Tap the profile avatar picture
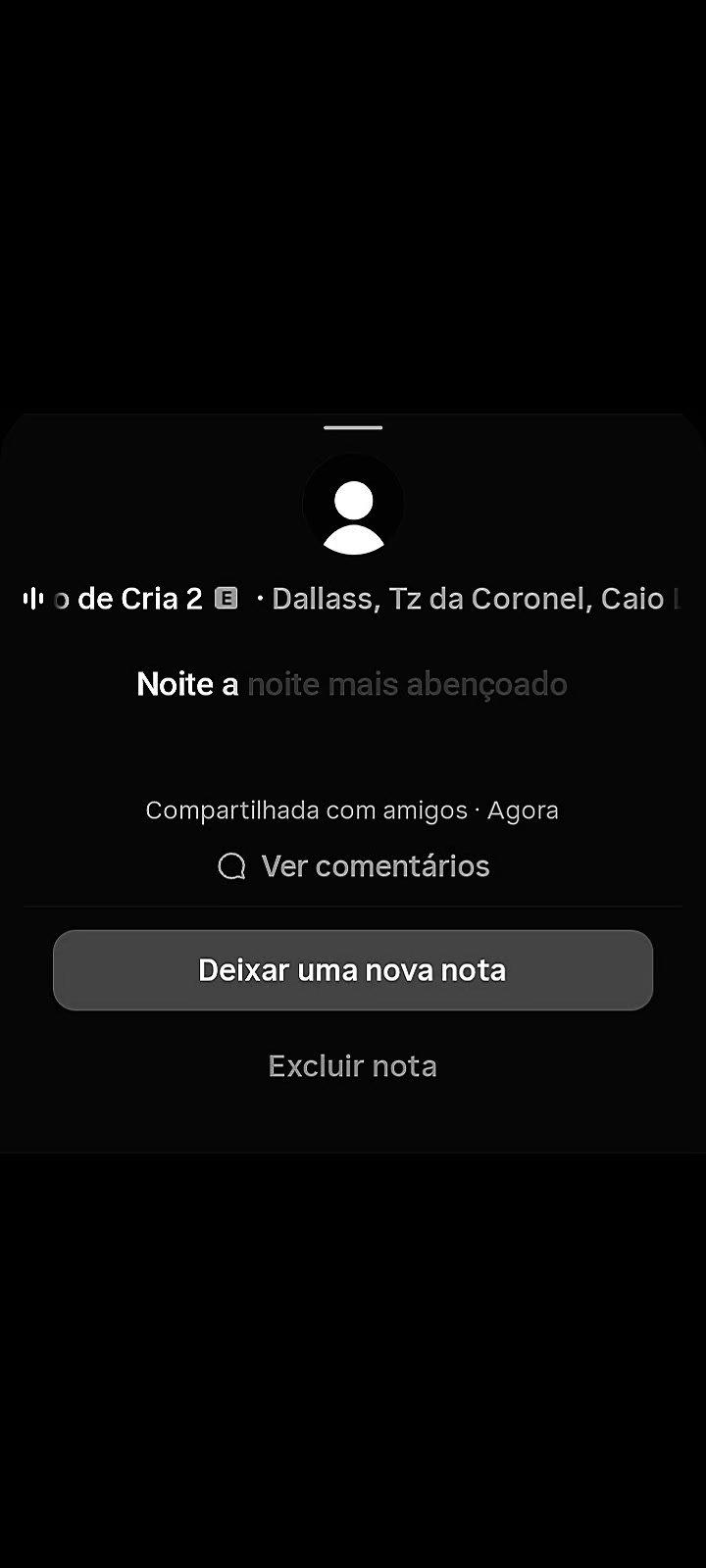 (353, 505)
